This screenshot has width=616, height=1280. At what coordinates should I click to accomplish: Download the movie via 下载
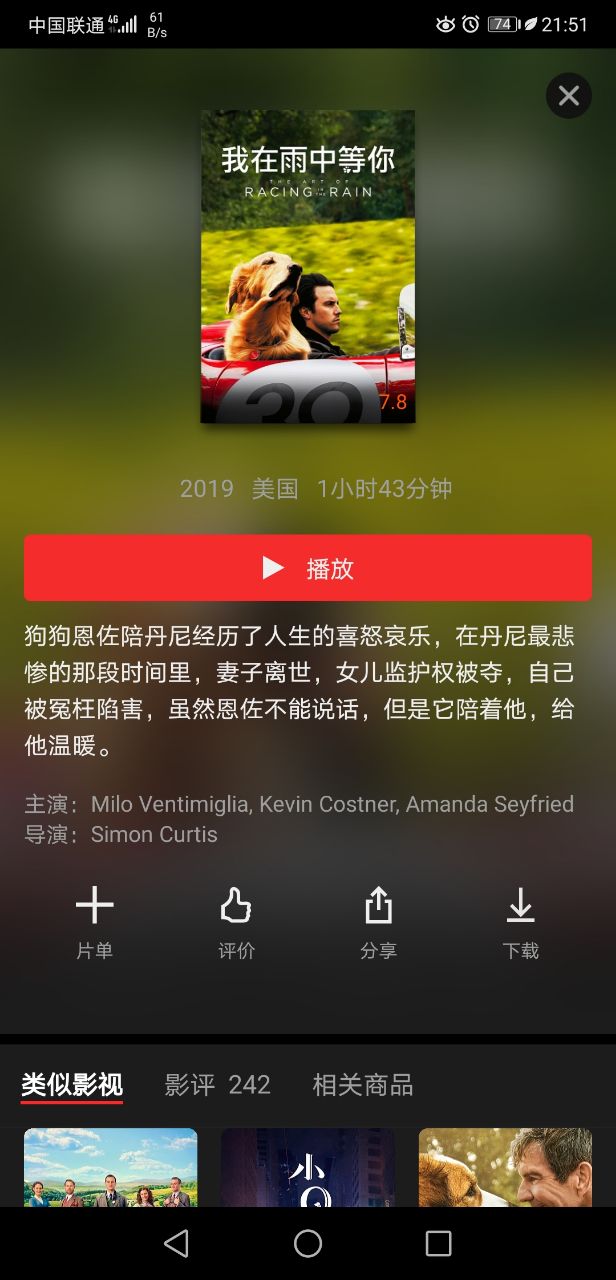pos(520,922)
